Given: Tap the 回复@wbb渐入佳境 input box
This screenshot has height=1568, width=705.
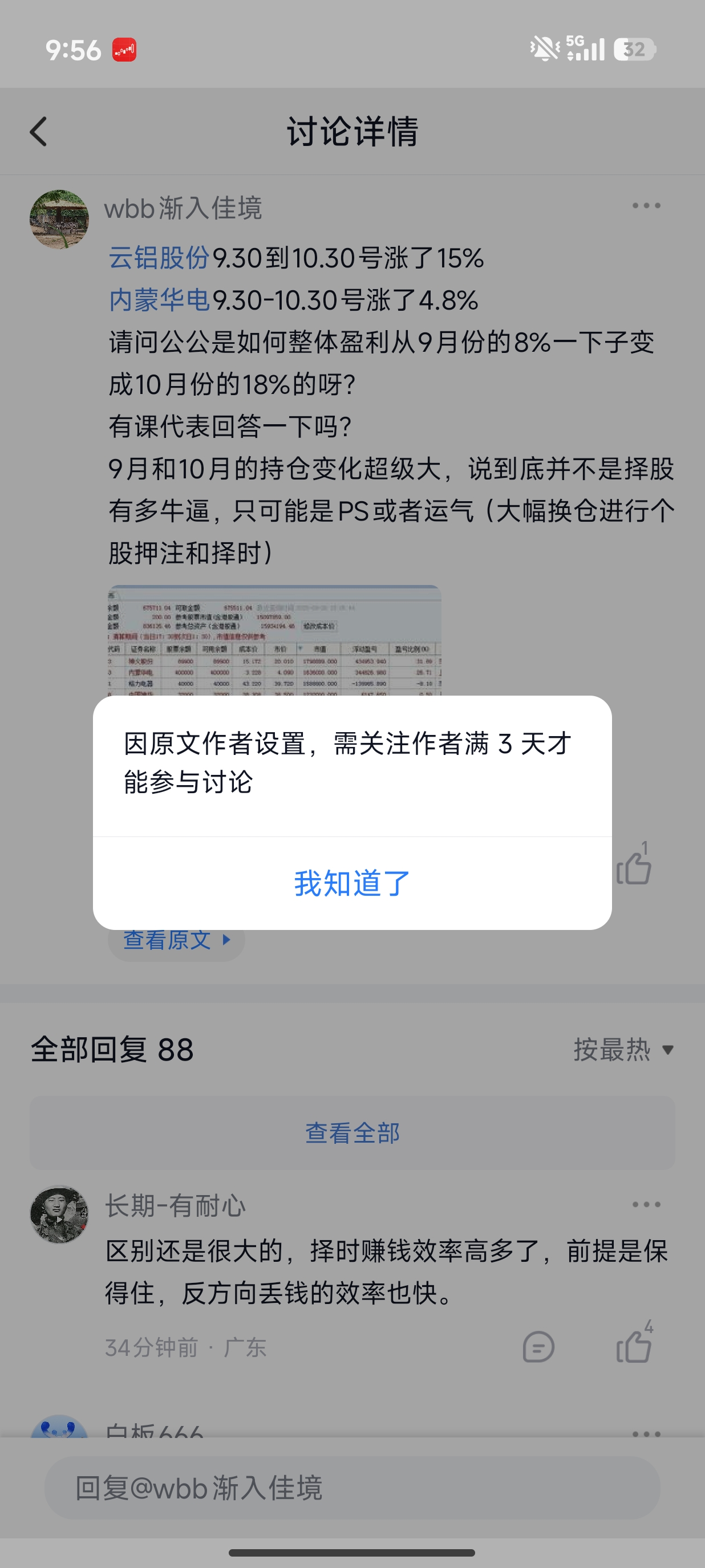Looking at the screenshot, I should (x=352, y=1488).
